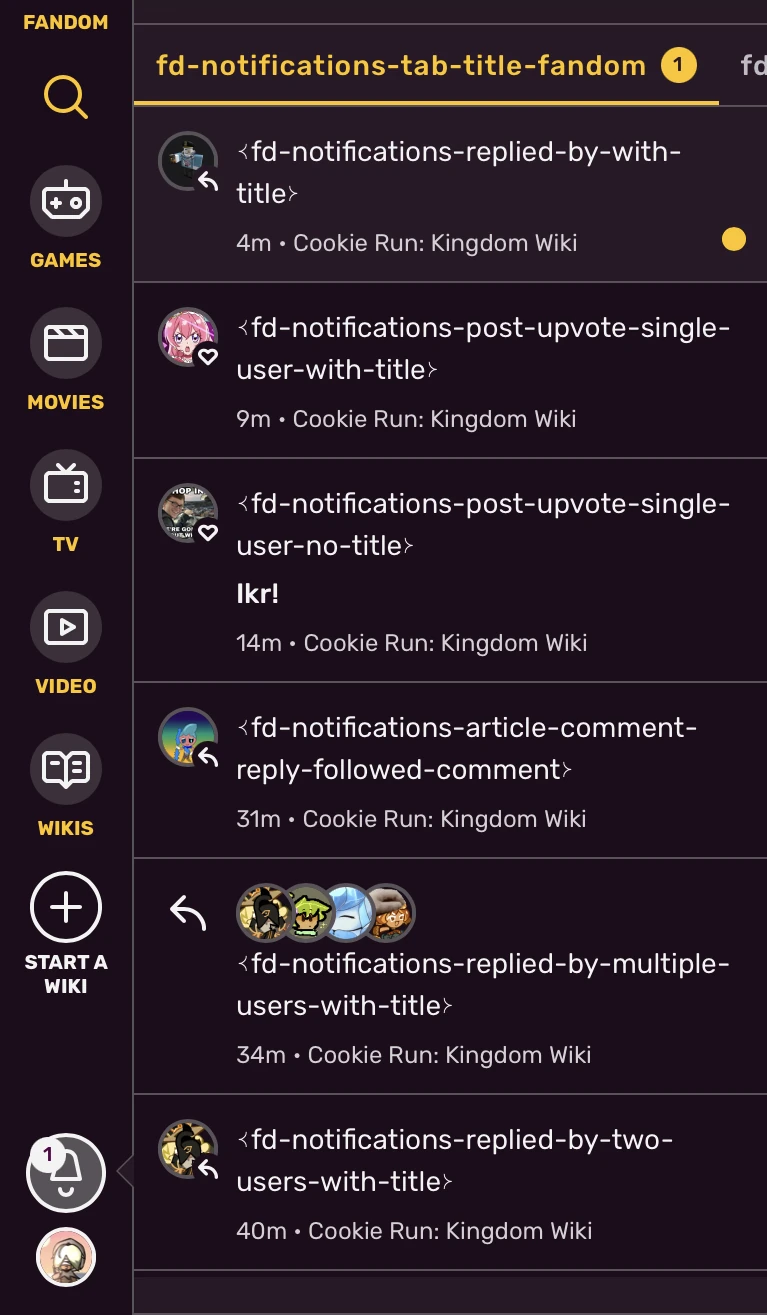
Task: Open the 40m replied-by-two-users notification
Action: (x=450, y=1182)
